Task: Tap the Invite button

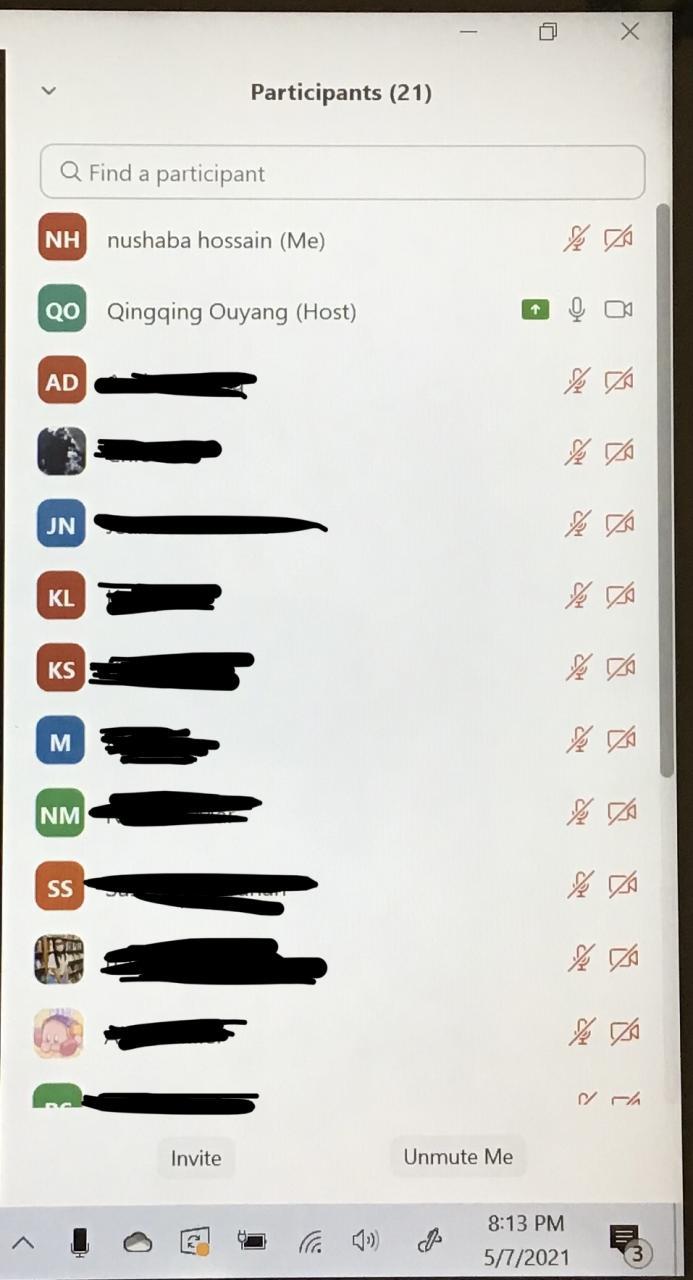Action: [196, 1157]
